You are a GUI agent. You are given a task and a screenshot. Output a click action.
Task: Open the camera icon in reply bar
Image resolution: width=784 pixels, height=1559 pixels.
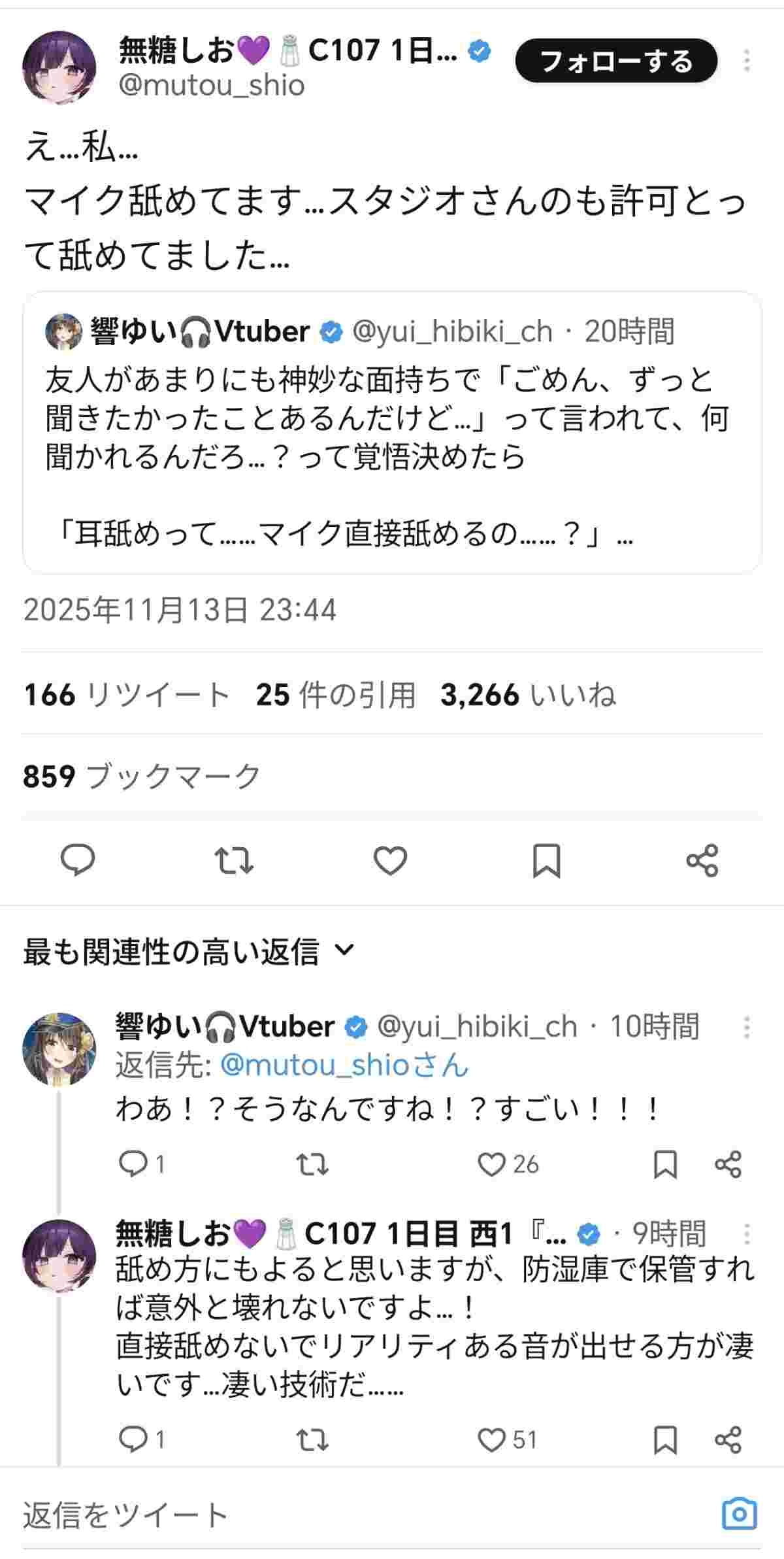(x=739, y=1514)
